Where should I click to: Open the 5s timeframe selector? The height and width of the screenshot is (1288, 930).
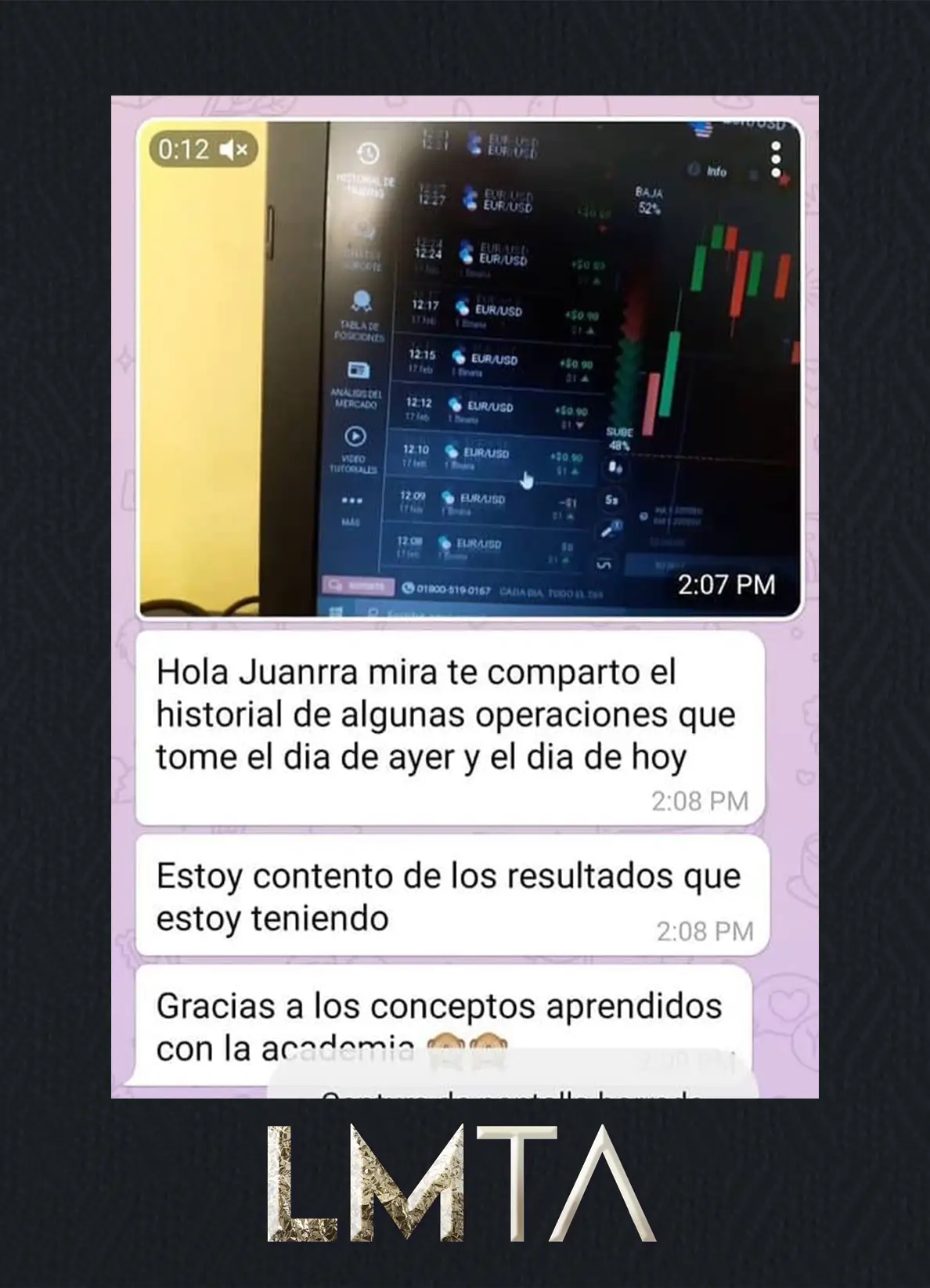[x=613, y=500]
